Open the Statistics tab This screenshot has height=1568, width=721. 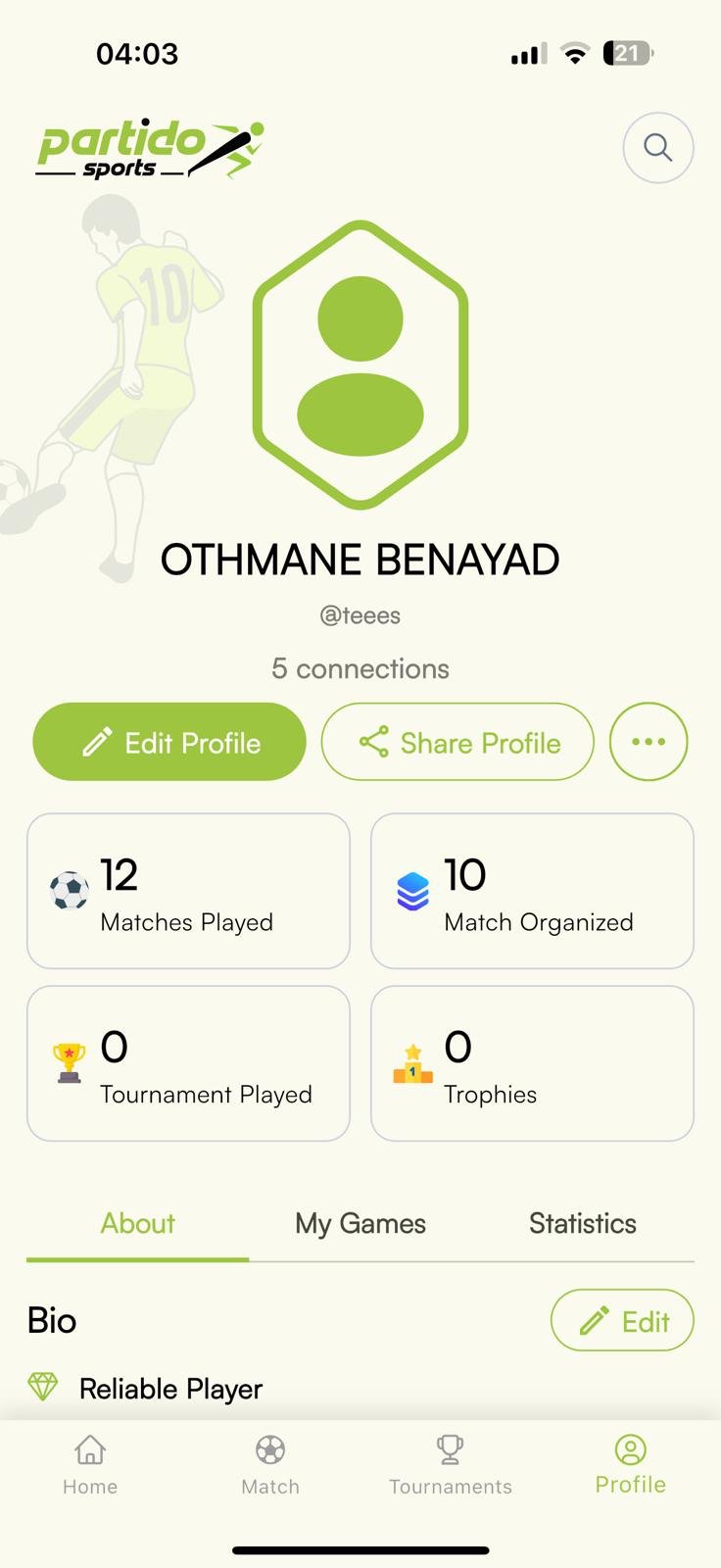pos(582,1223)
